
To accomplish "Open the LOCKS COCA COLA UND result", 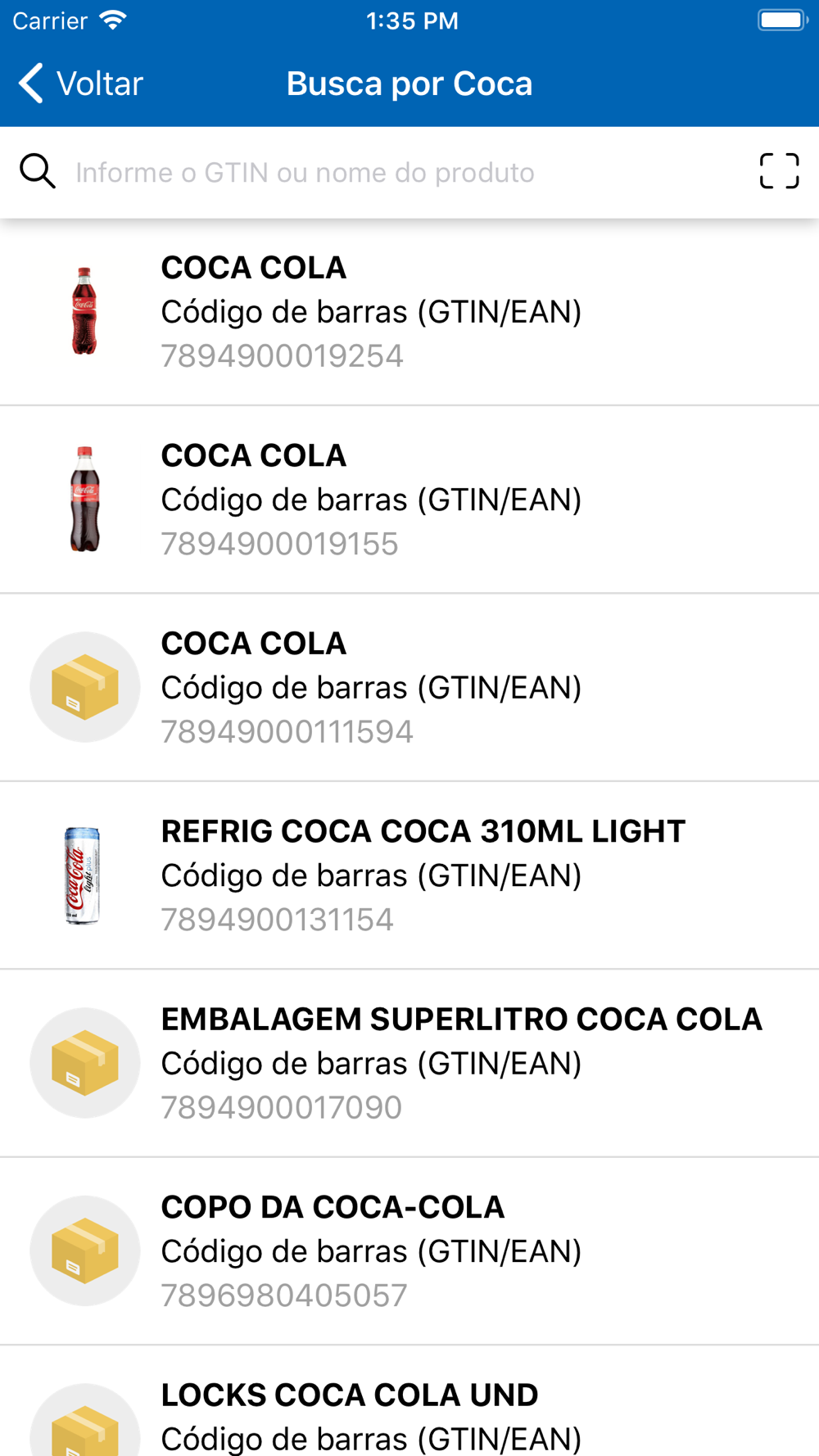I will click(409, 1401).
